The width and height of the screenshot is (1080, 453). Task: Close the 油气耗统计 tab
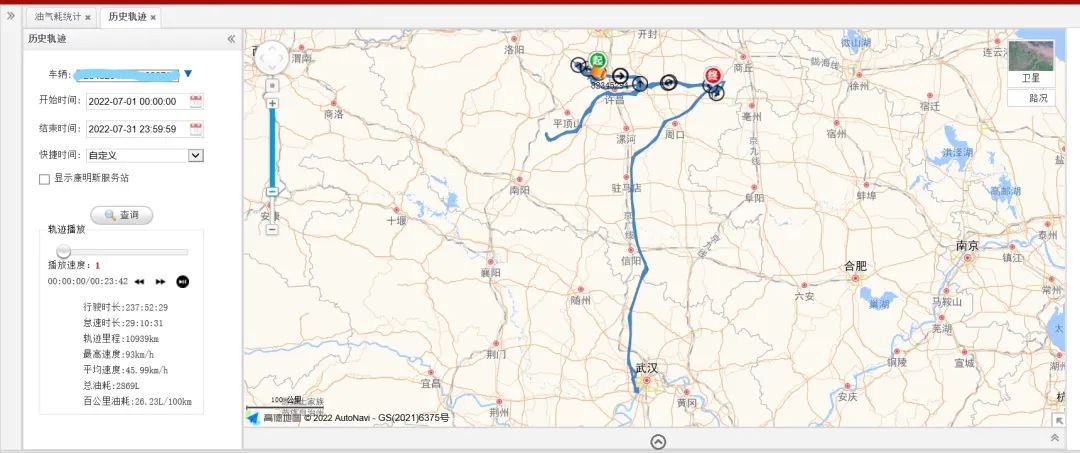pyautogui.click(x=88, y=18)
